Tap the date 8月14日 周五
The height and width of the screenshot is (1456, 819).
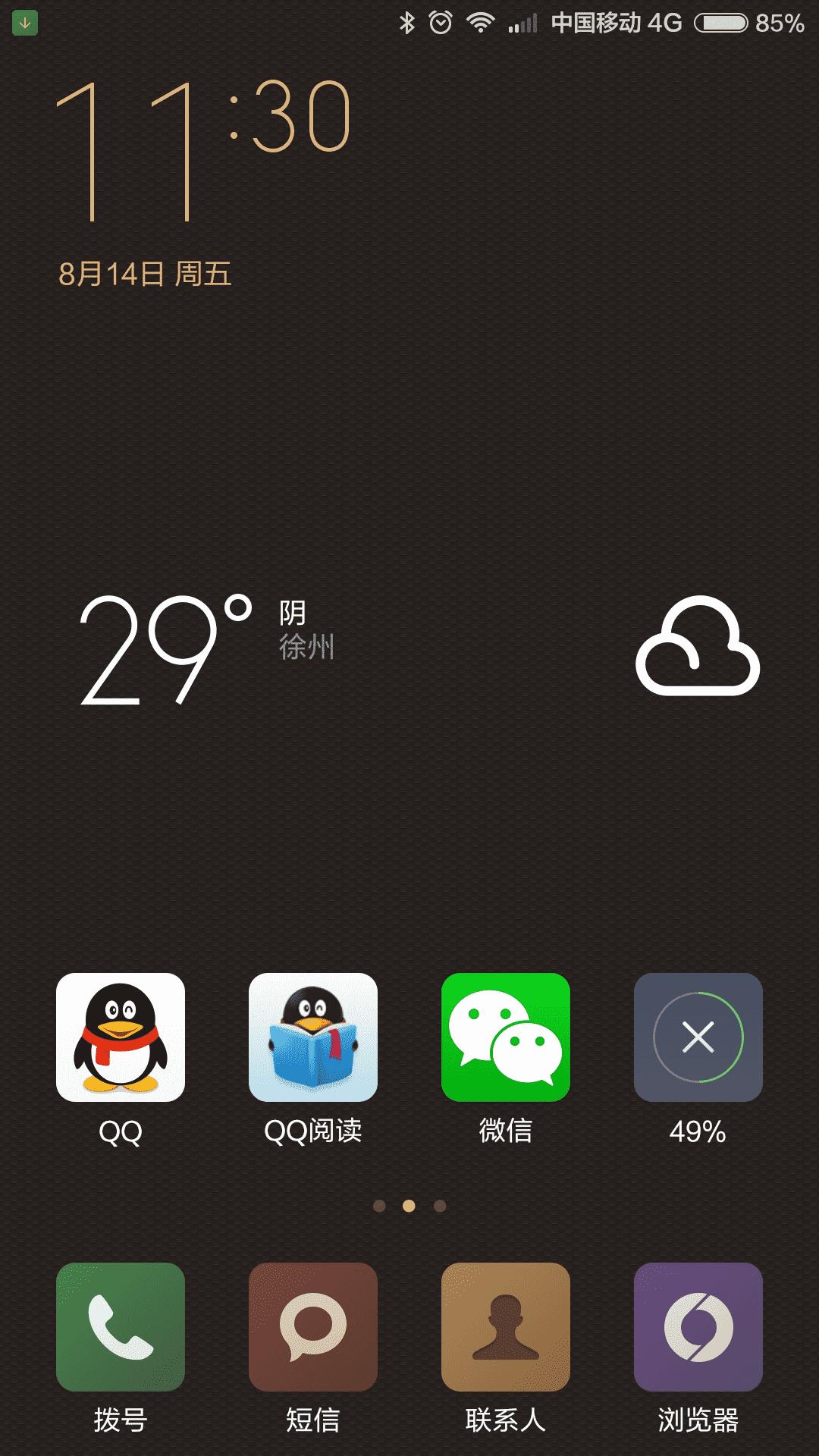144,275
